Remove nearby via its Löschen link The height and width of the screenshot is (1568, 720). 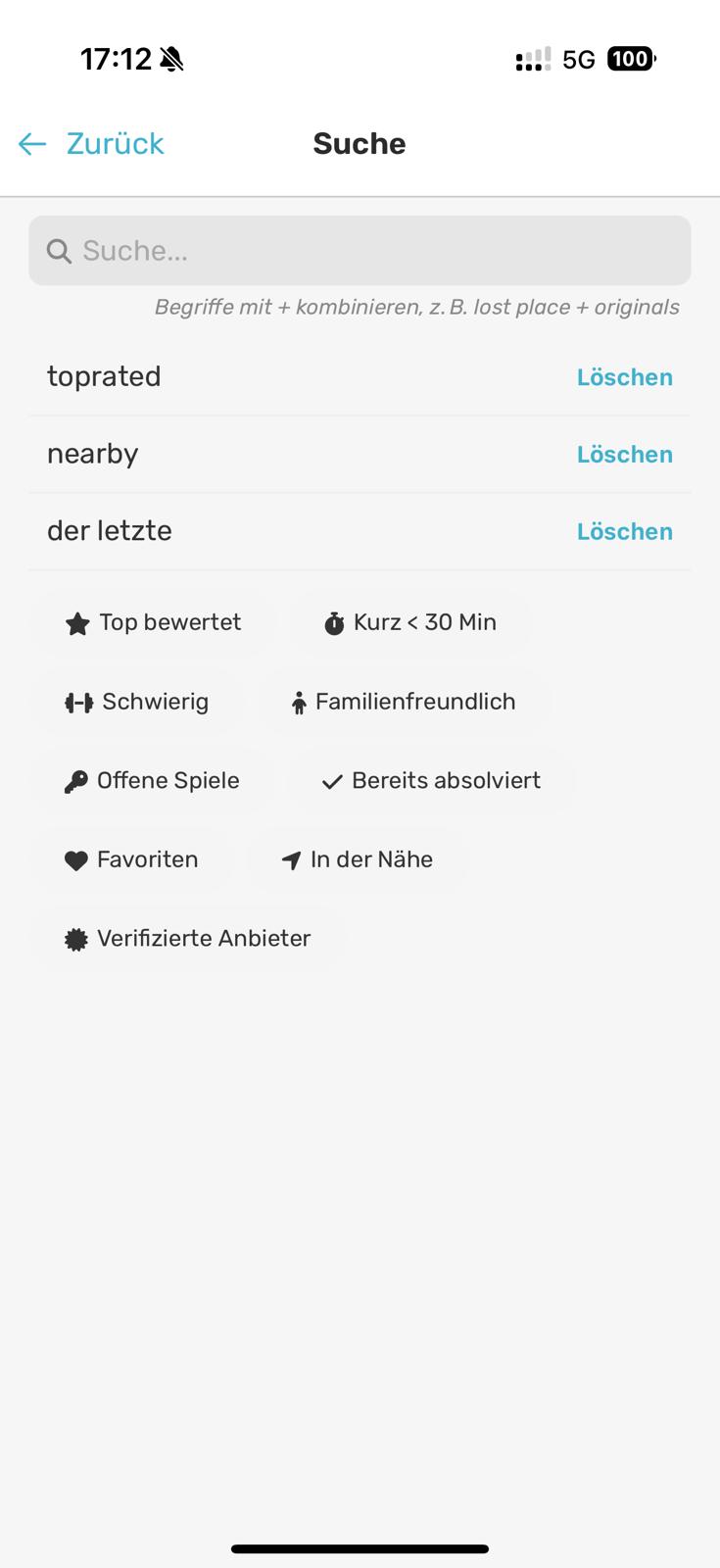[624, 454]
